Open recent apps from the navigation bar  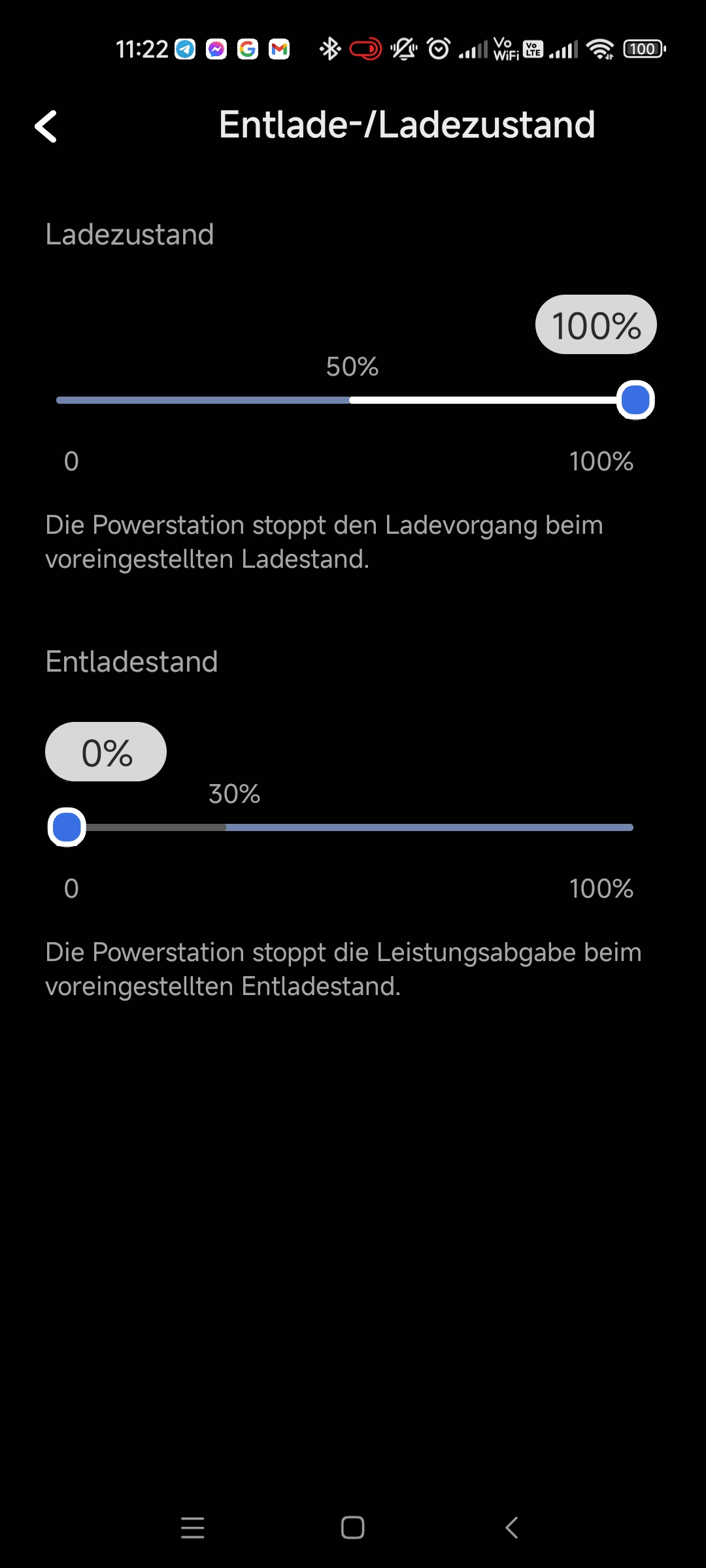(193, 1527)
